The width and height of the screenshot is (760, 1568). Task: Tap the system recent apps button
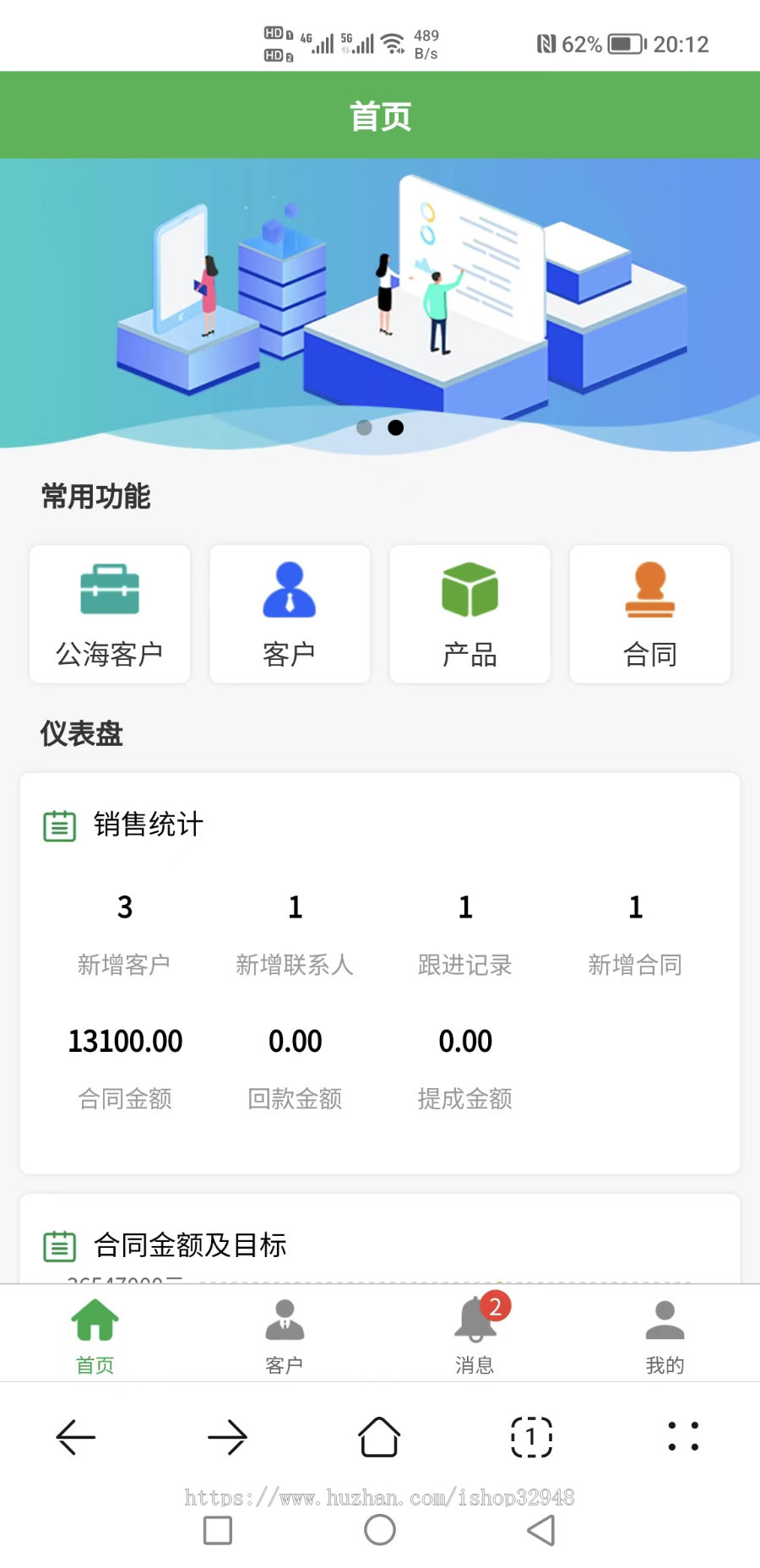point(218,1530)
